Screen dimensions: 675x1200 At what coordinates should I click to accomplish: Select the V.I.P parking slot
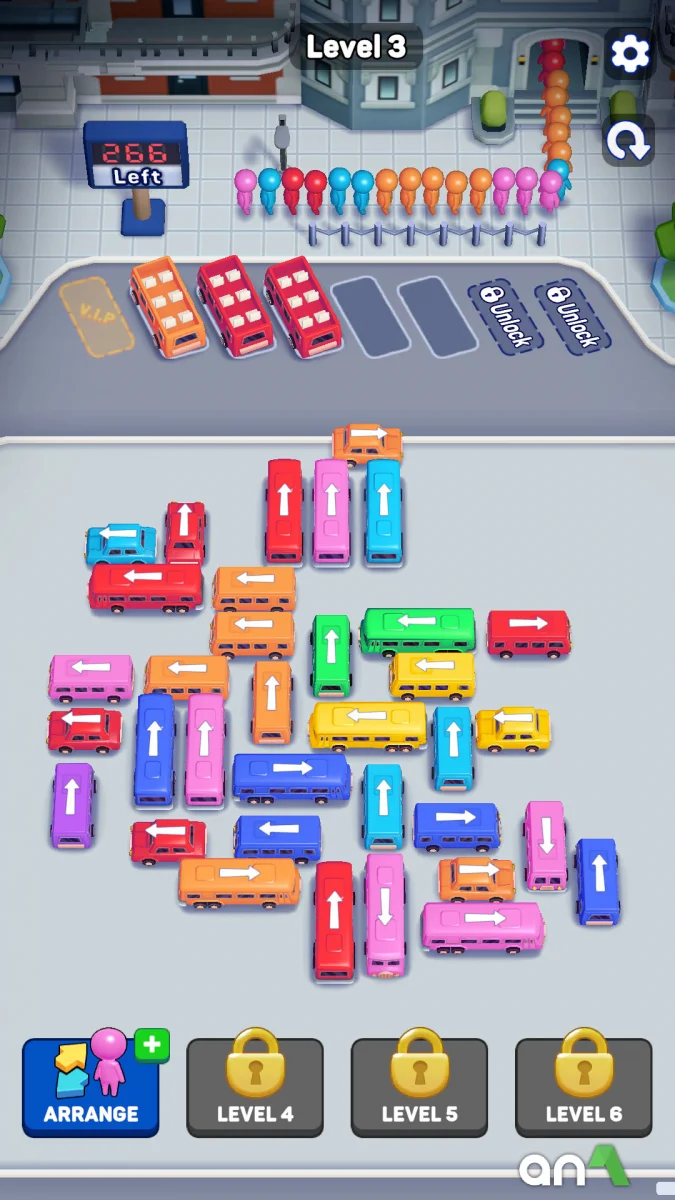(x=96, y=316)
